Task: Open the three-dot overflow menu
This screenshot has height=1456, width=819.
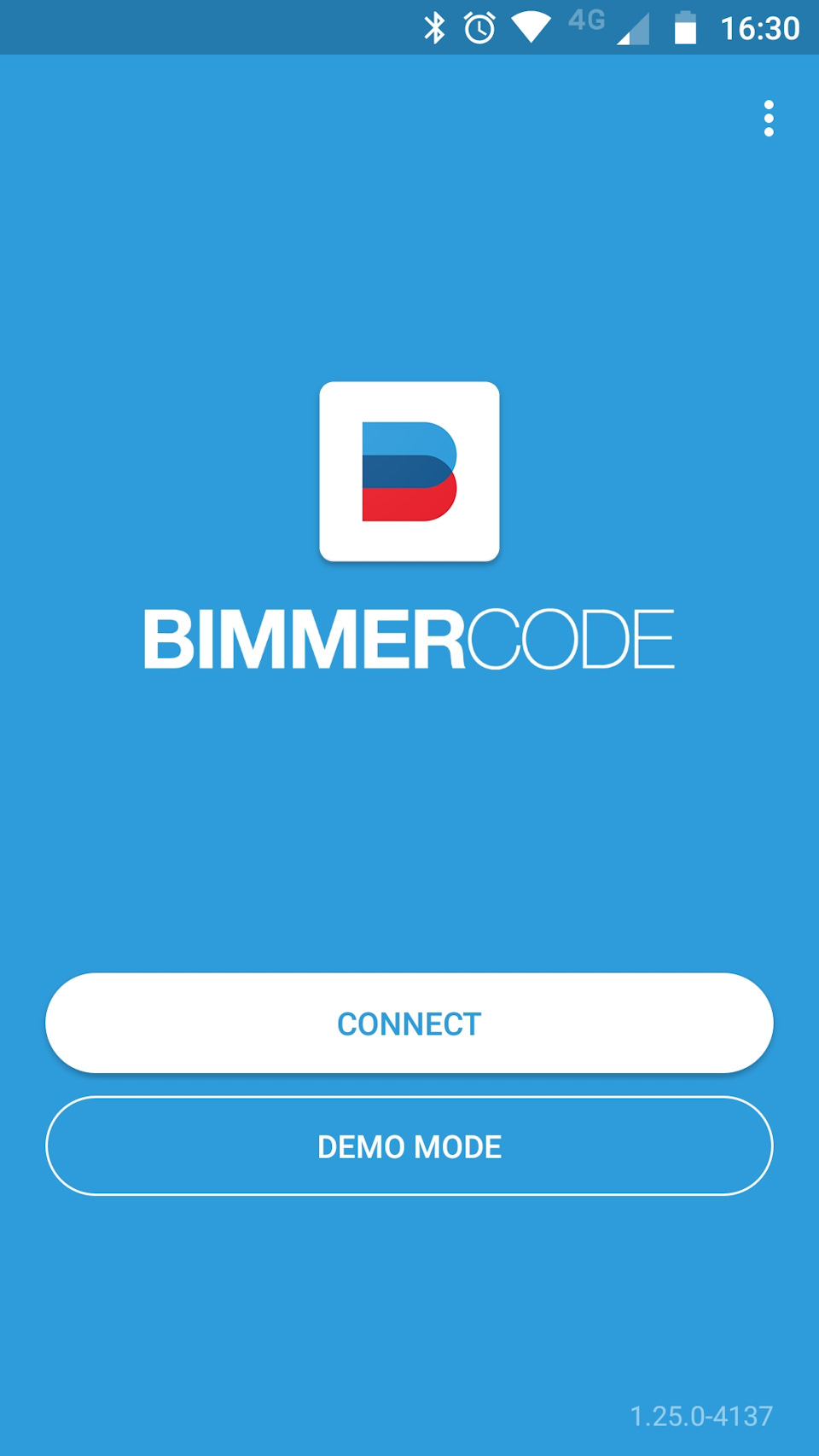Action: point(769,119)
